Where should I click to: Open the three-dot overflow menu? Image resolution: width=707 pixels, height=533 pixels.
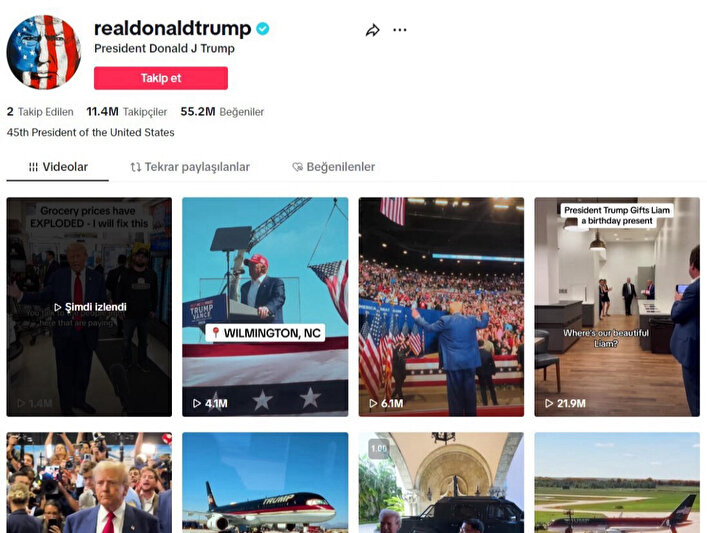(400, 30)
